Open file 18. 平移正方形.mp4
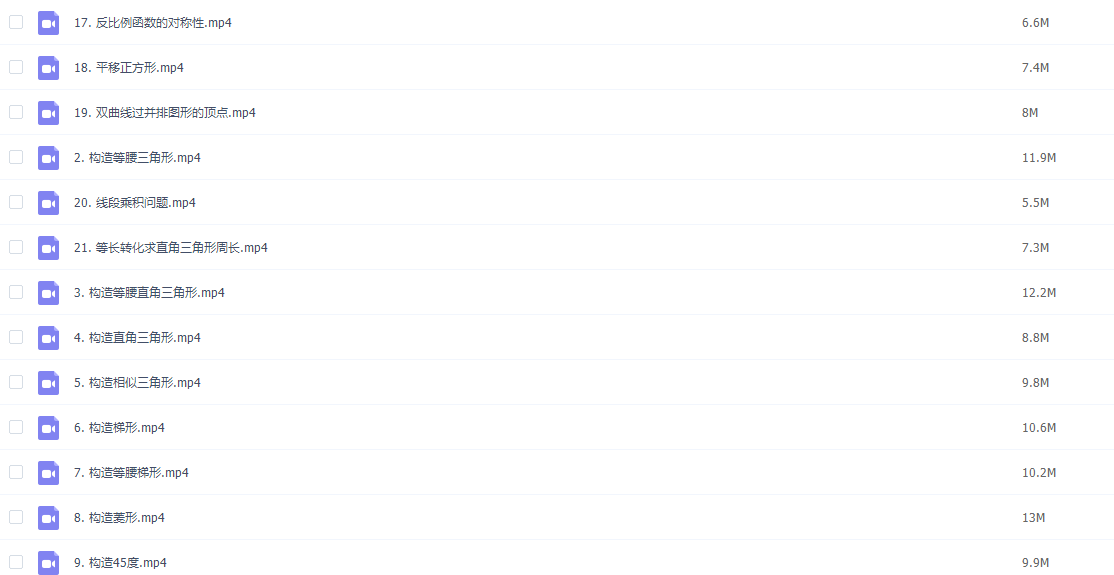Screen dimensions: 1114x575 point(128,68)
